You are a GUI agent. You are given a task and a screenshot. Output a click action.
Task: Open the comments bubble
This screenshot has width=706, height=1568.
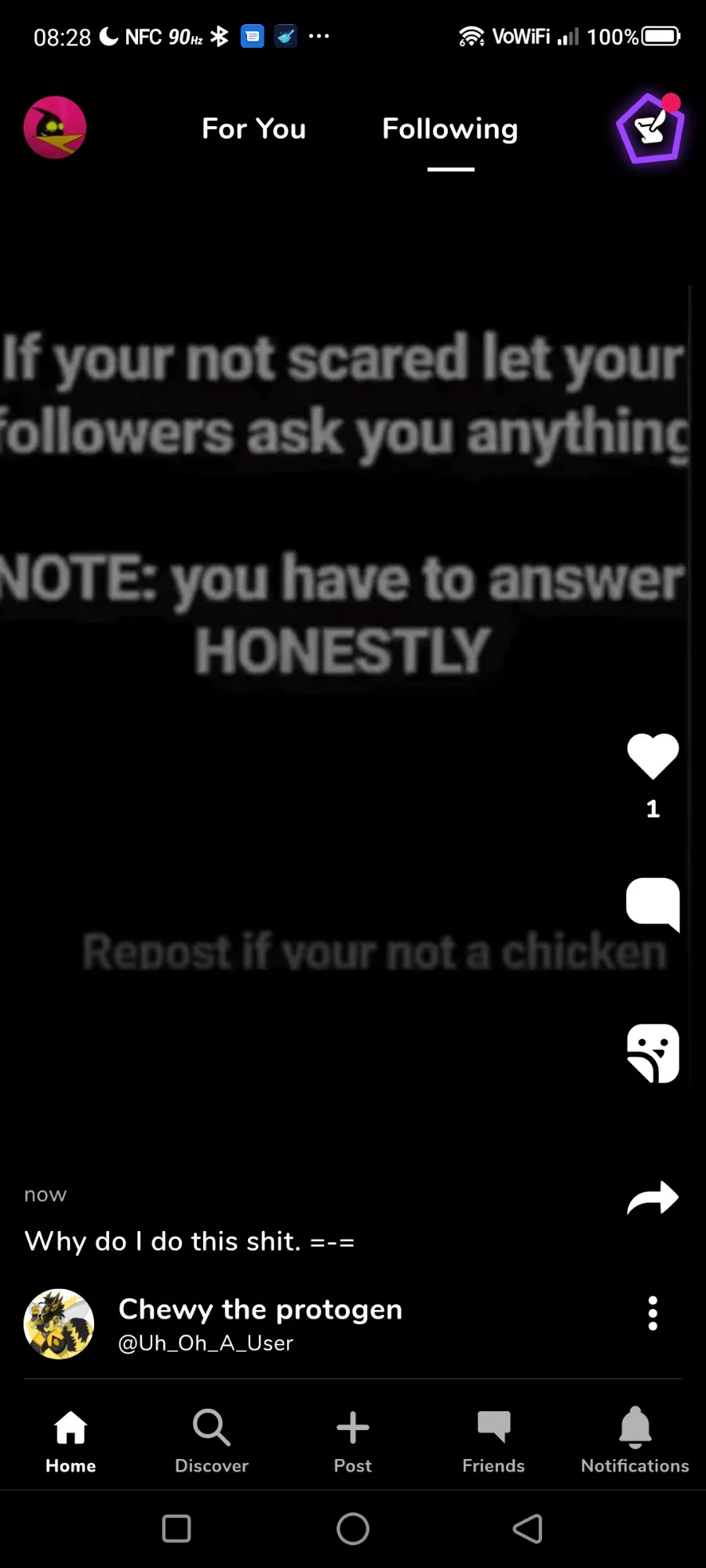point(653,904)
